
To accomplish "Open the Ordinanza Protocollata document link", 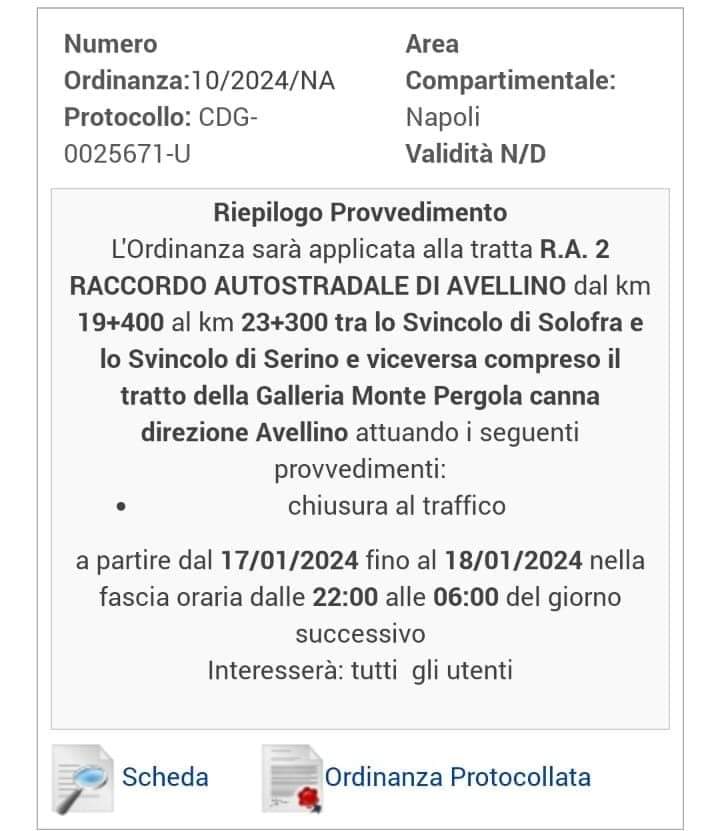I will (x=457, y=777).
